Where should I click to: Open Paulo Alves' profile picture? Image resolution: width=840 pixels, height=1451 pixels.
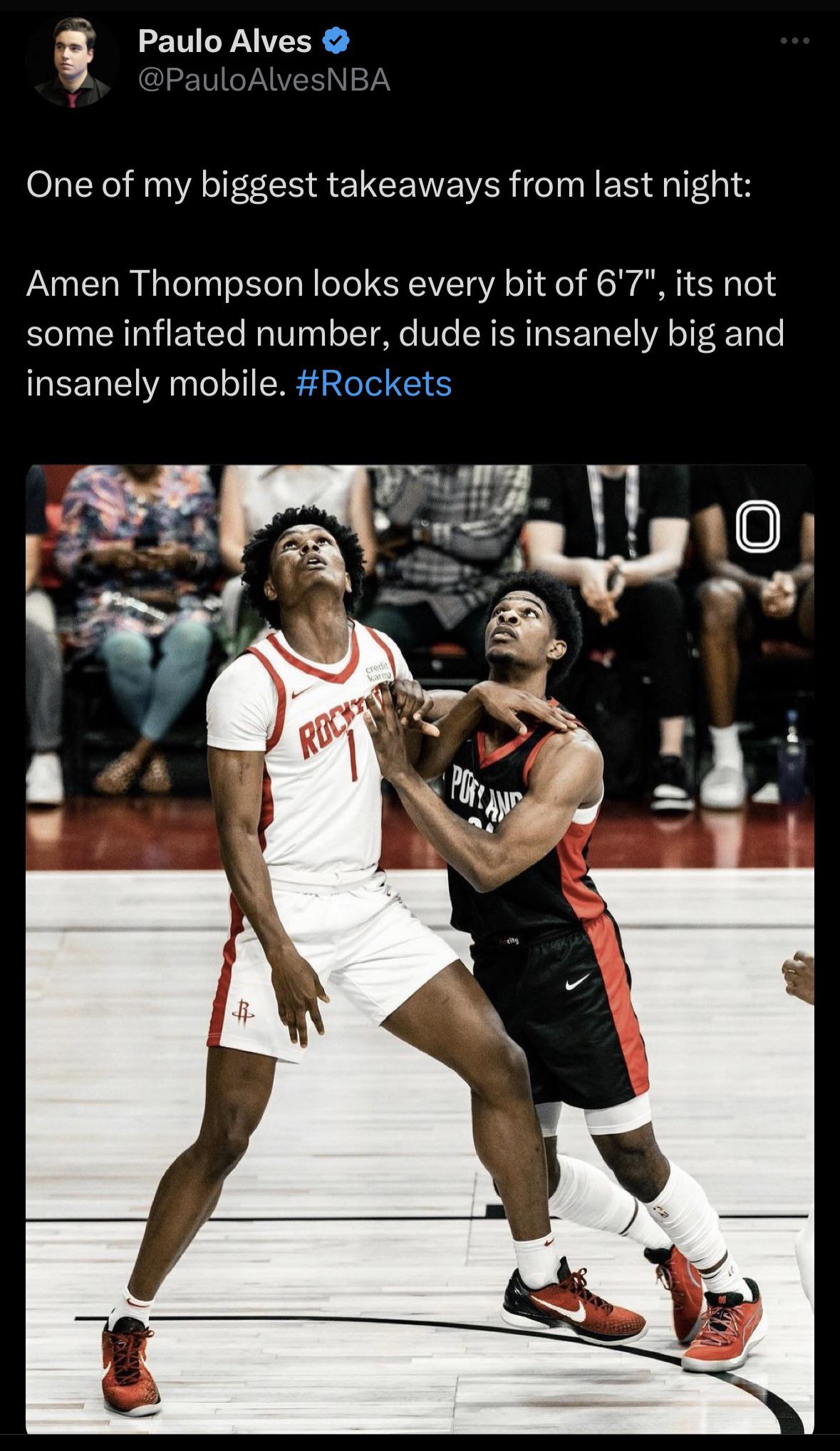pyautogui.click(x=73, y=62)
